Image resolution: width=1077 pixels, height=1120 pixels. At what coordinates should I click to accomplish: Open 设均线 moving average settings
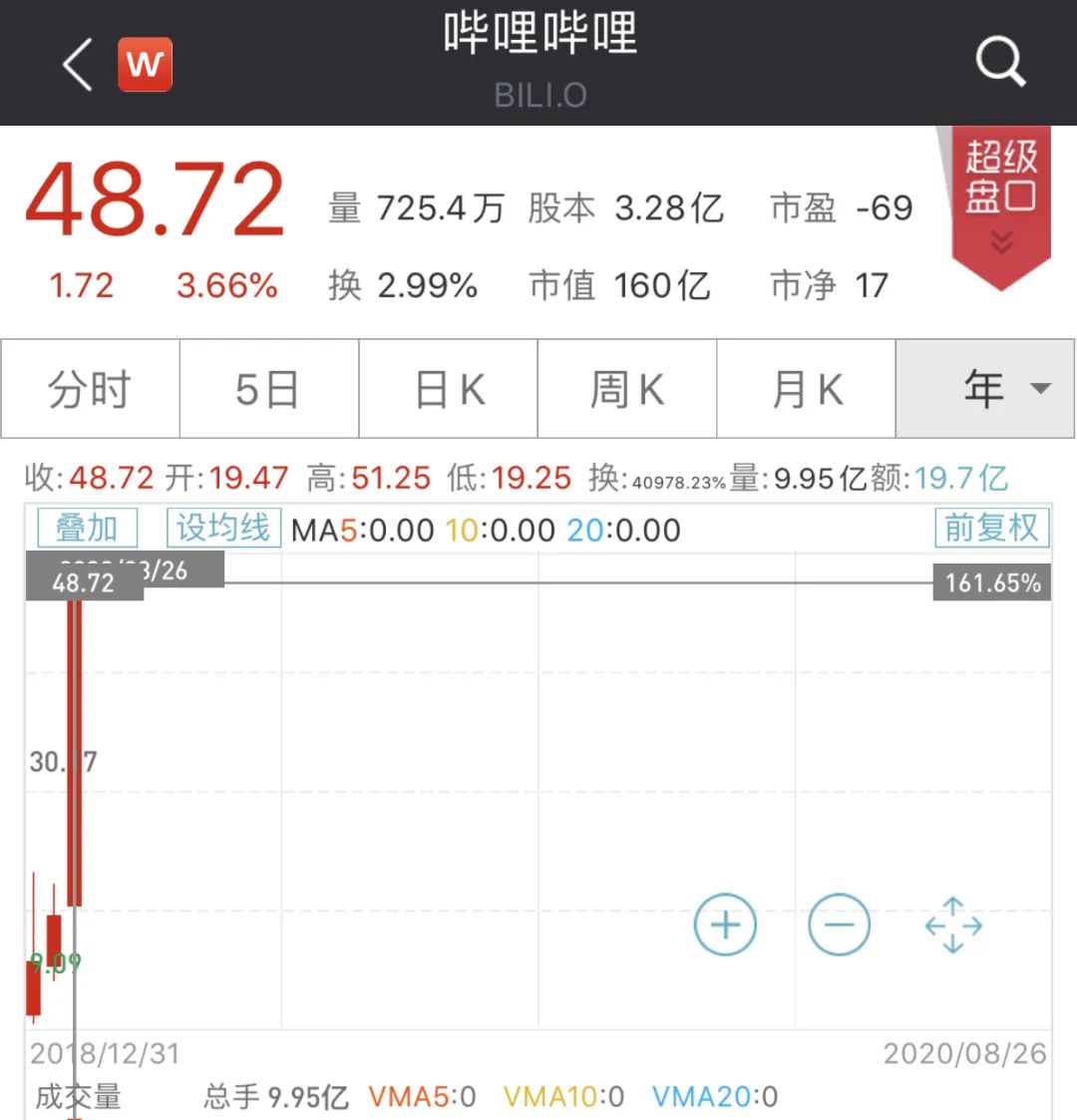coord(223,529)
